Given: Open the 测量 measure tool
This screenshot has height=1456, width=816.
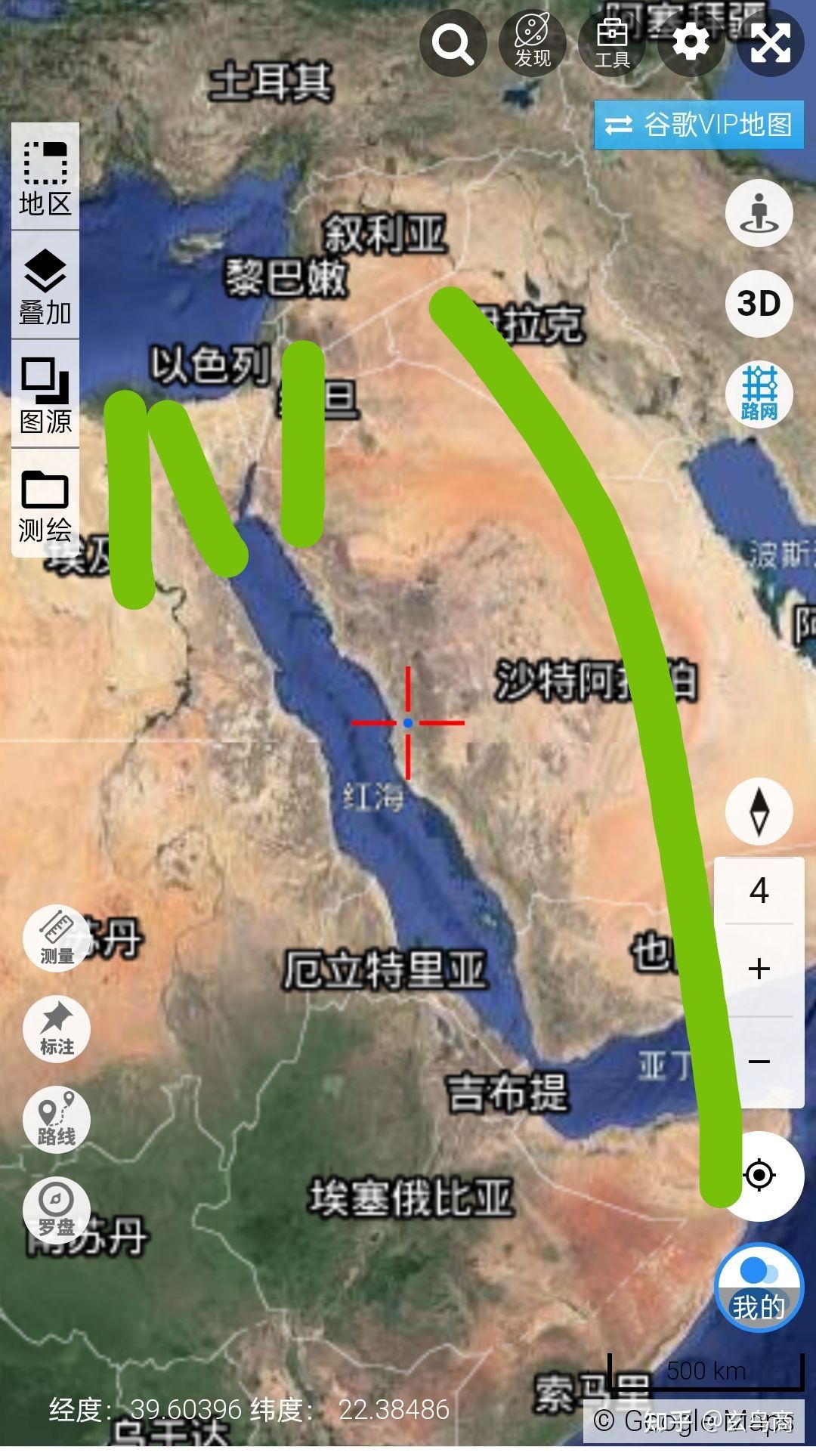Looking at the screenshot, I should (x=57, y=938).
